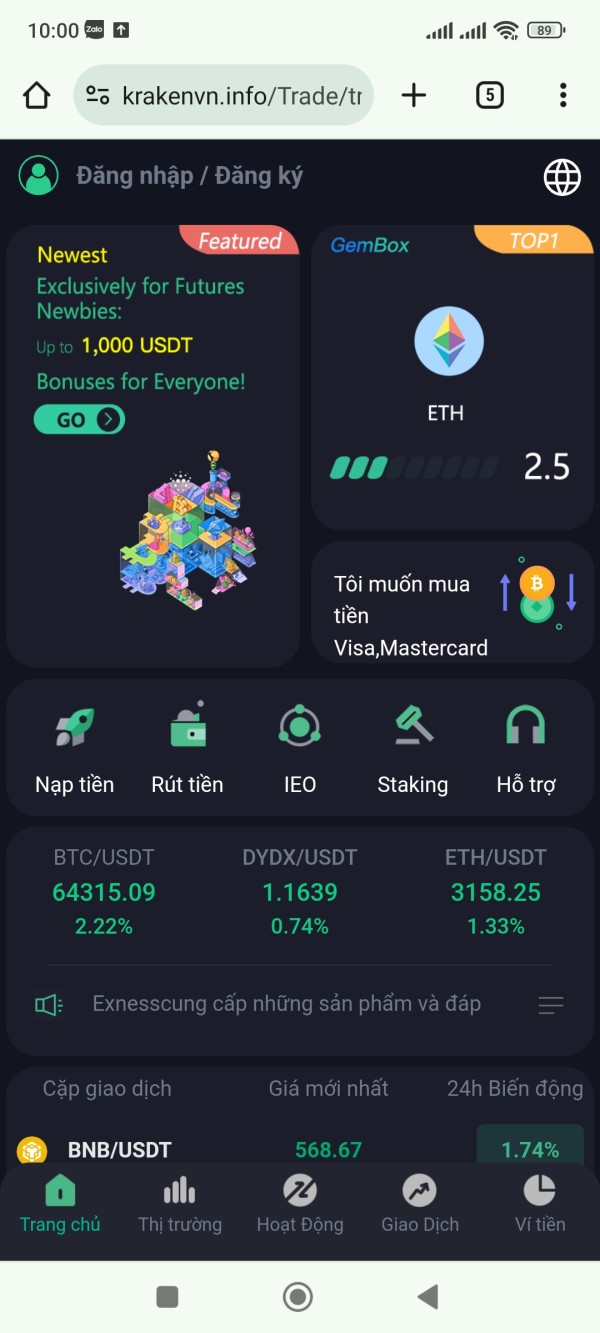
Task: Open the announcements list icon
Action: pyautogui.click(x=551, y=1005)
